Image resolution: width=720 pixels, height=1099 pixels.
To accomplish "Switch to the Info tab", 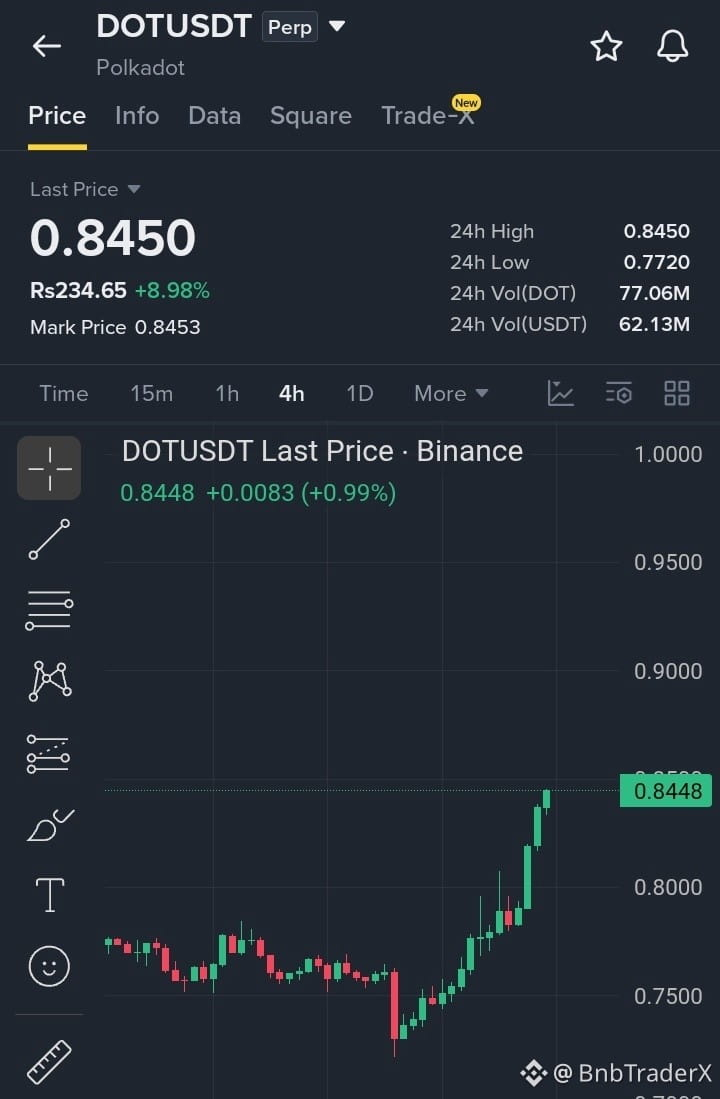I will 137,115.
